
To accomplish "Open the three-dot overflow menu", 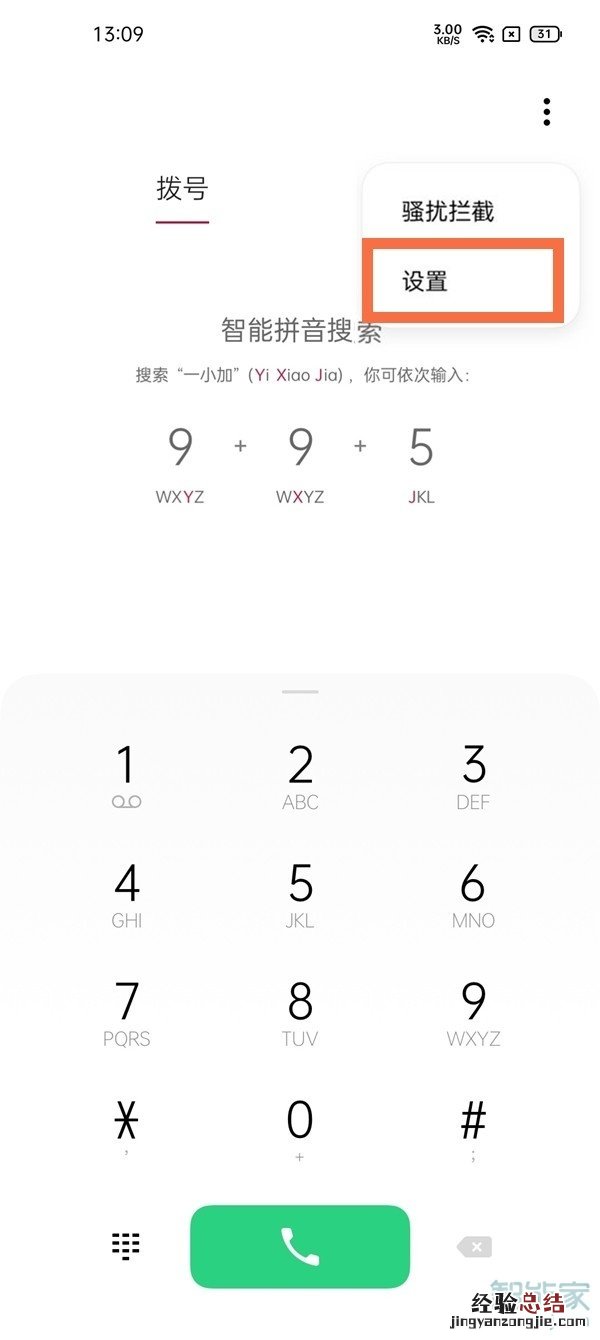I will [x=546, y=111].
